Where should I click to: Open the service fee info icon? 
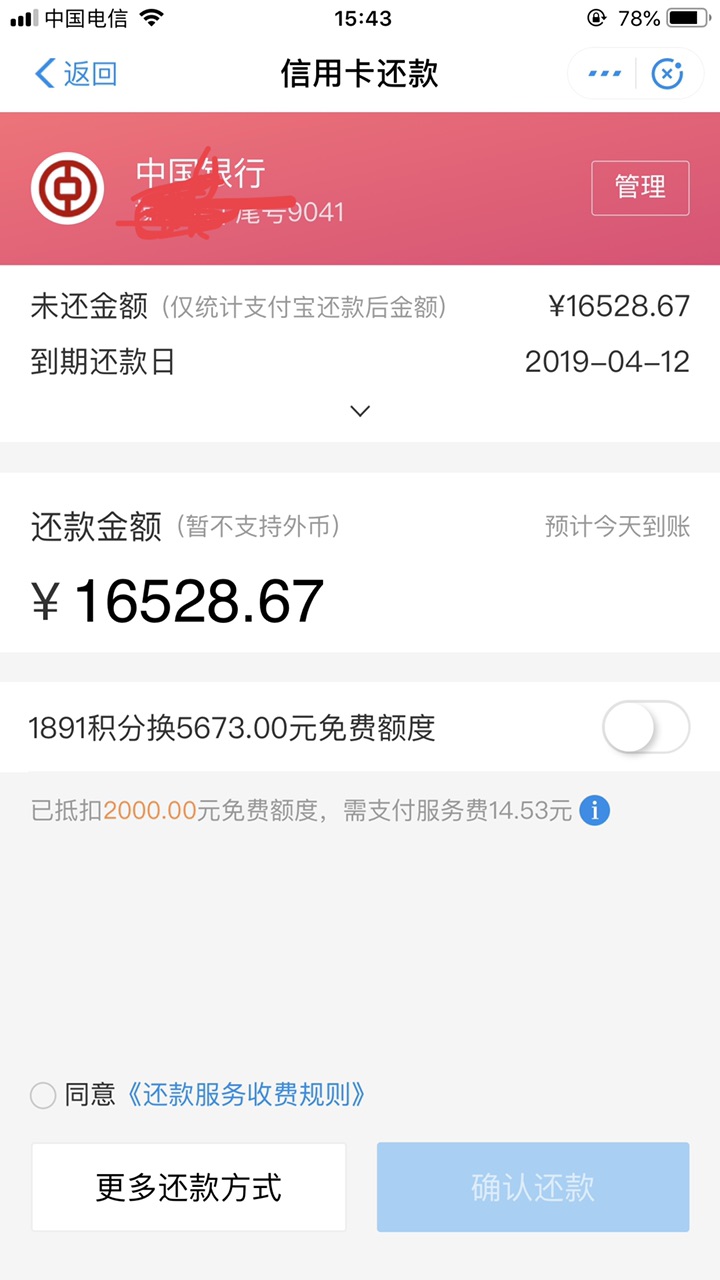click(x=594, y=810)
